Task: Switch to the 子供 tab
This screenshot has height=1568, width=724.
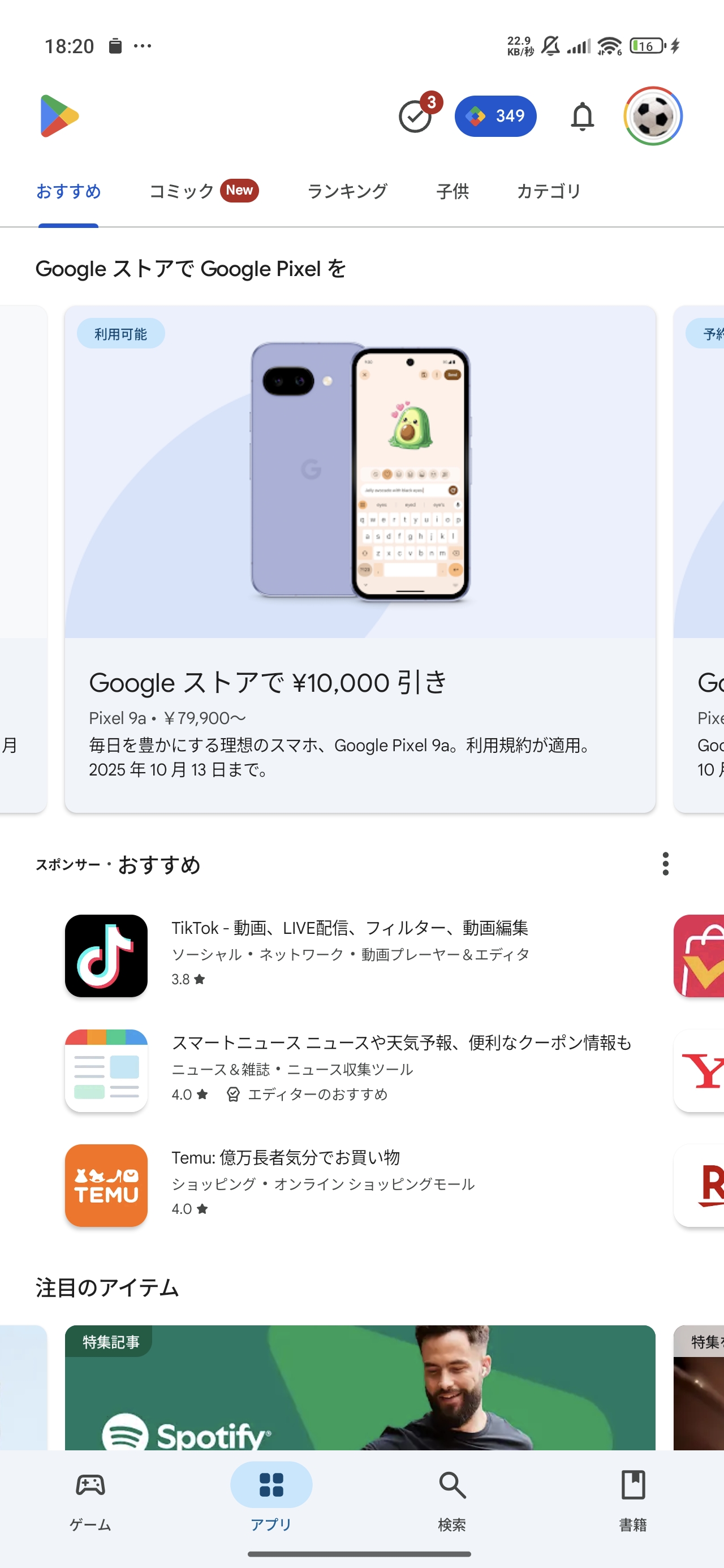Action: pyautogui.click(x=452, y=191)
